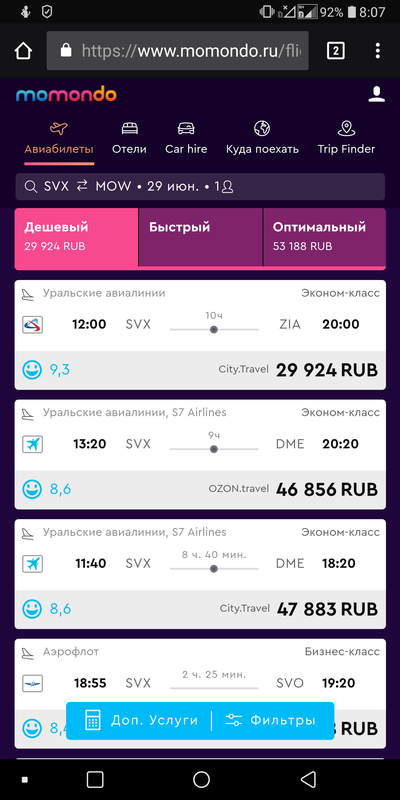Open the 46 856 RUB OZON.travel flight

[x=200, y=454]
